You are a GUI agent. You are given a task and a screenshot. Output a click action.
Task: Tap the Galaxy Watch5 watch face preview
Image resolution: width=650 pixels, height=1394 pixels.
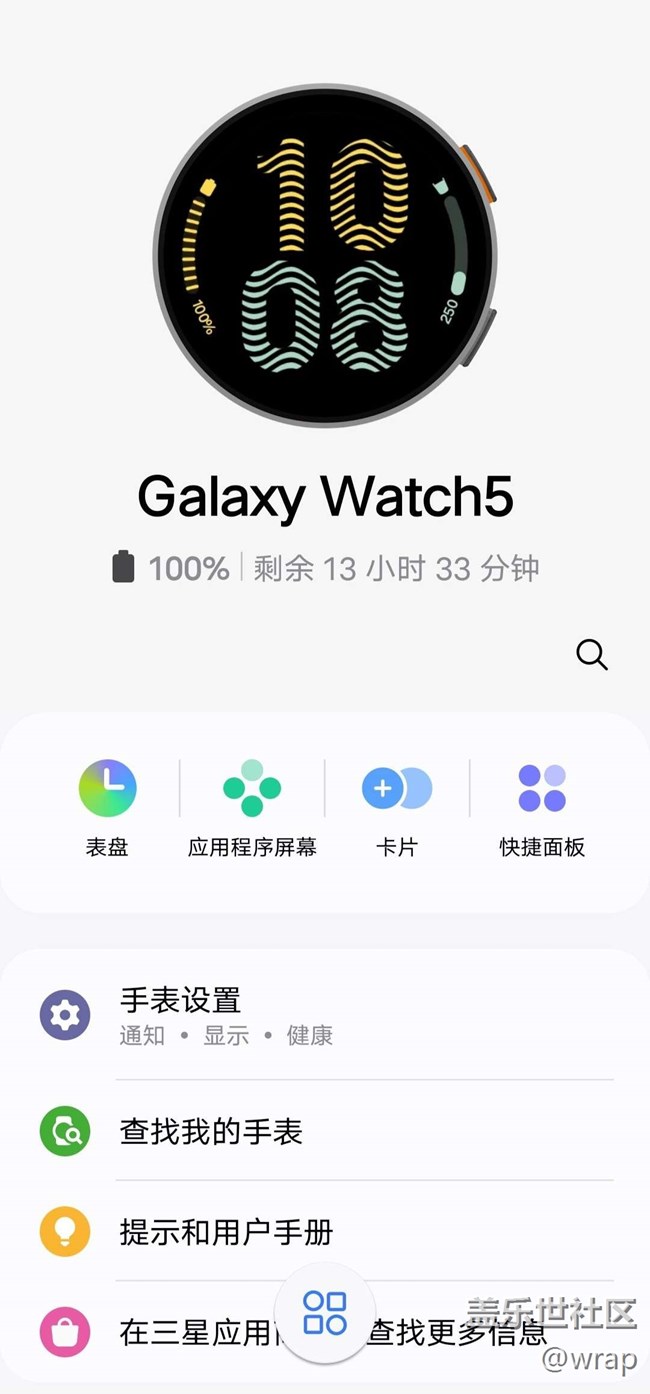(x=325, y=255)
